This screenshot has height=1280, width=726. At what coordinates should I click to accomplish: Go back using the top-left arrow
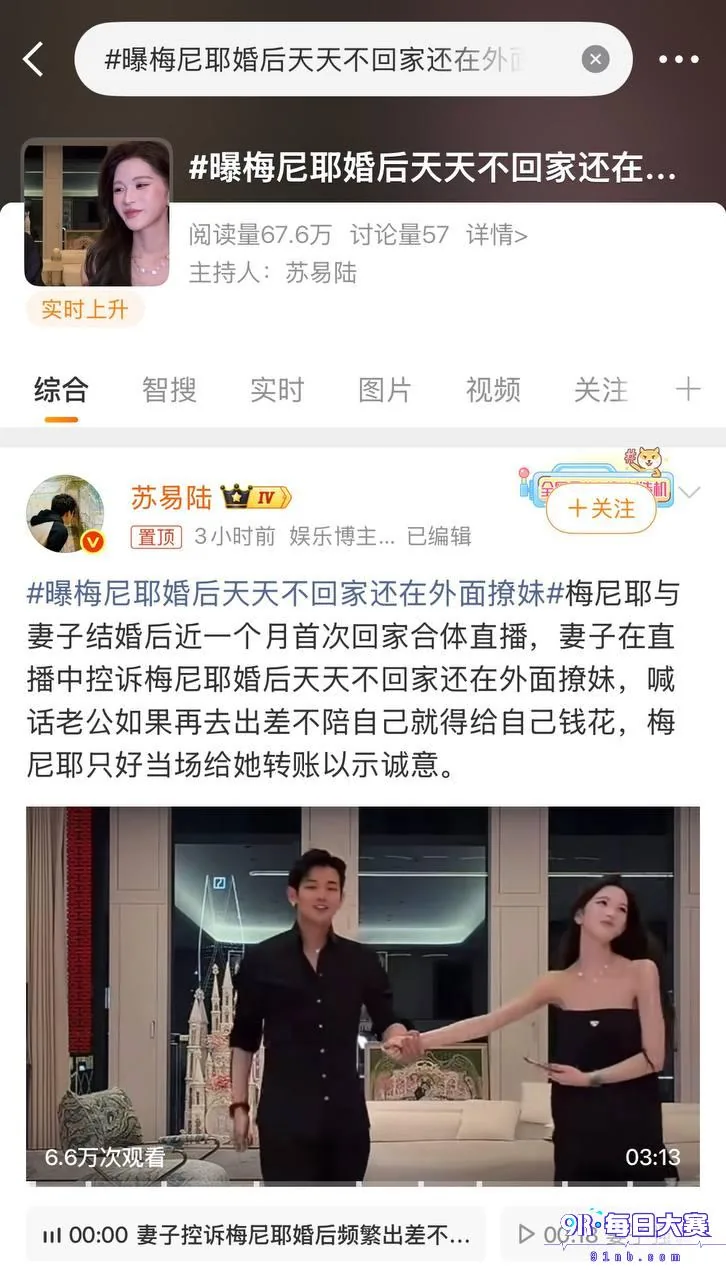(34, 59)
